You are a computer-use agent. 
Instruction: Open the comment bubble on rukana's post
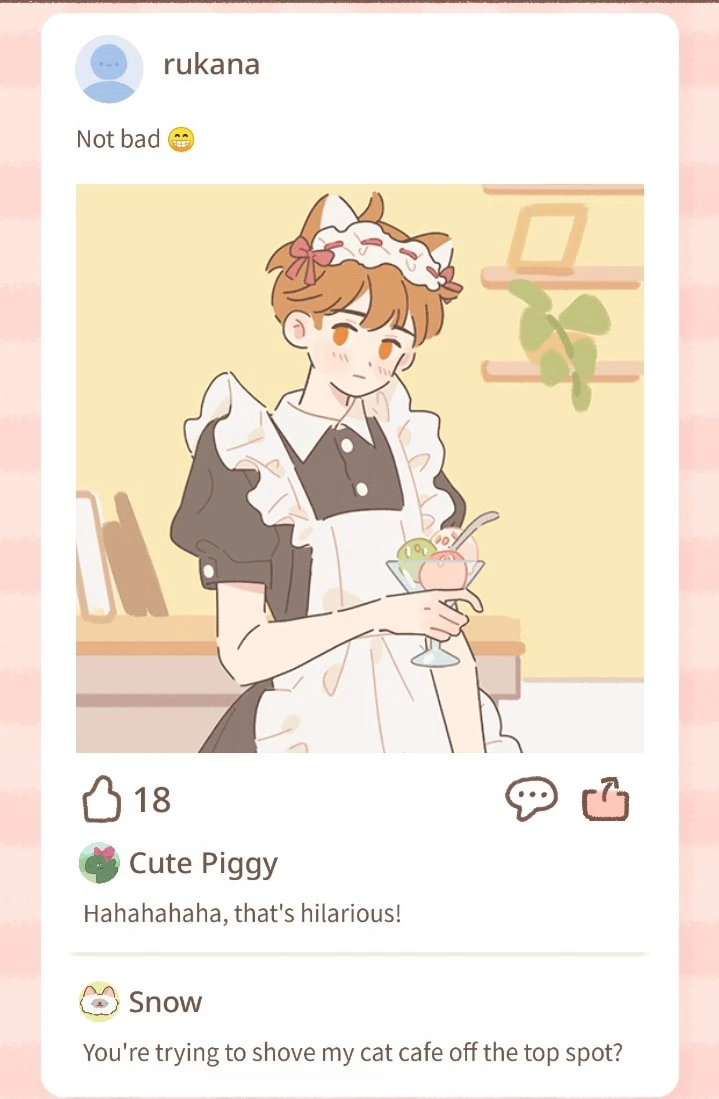(530, 800)
